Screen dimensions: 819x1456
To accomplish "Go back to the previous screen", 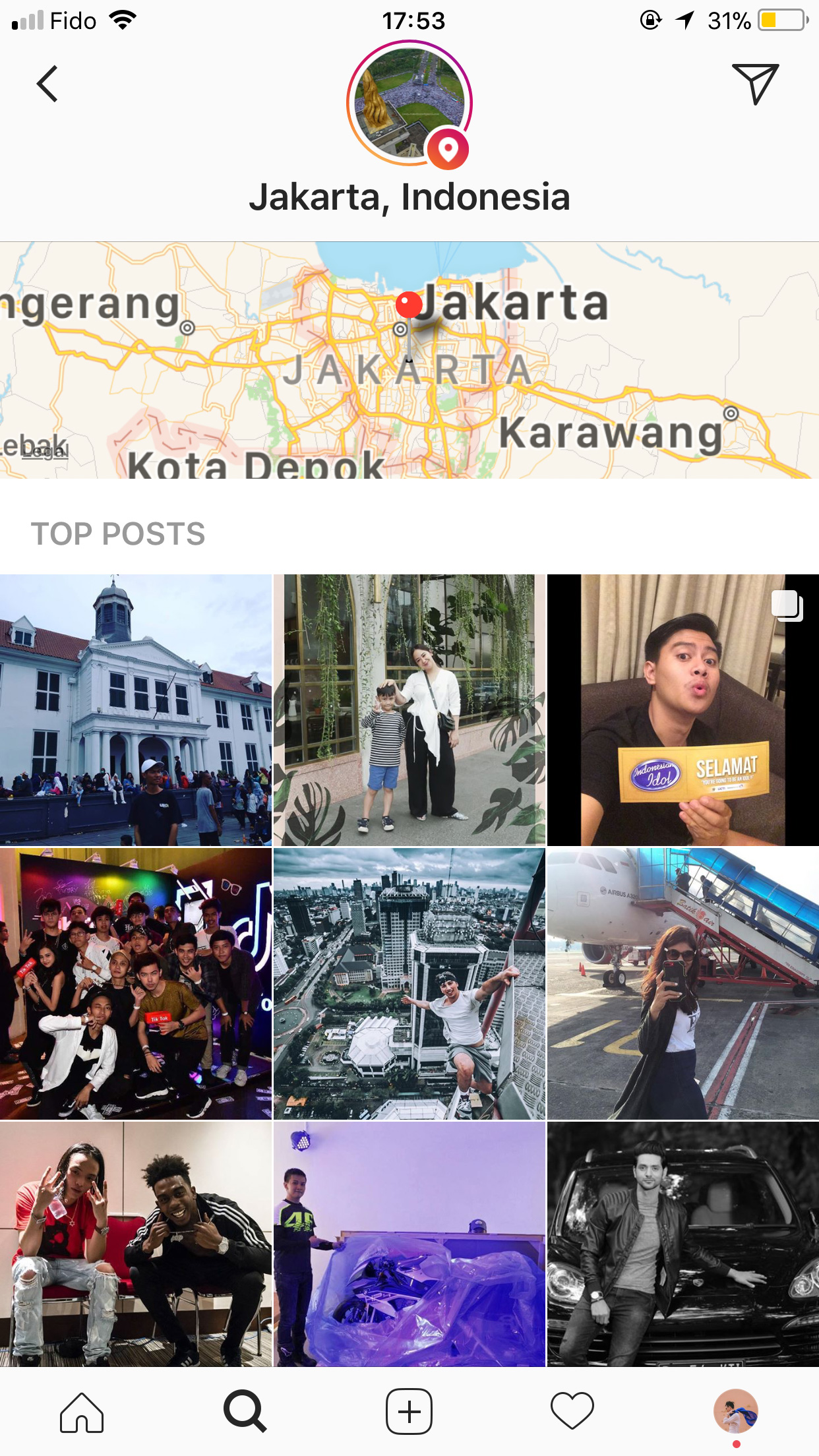I will click(47, 84).
